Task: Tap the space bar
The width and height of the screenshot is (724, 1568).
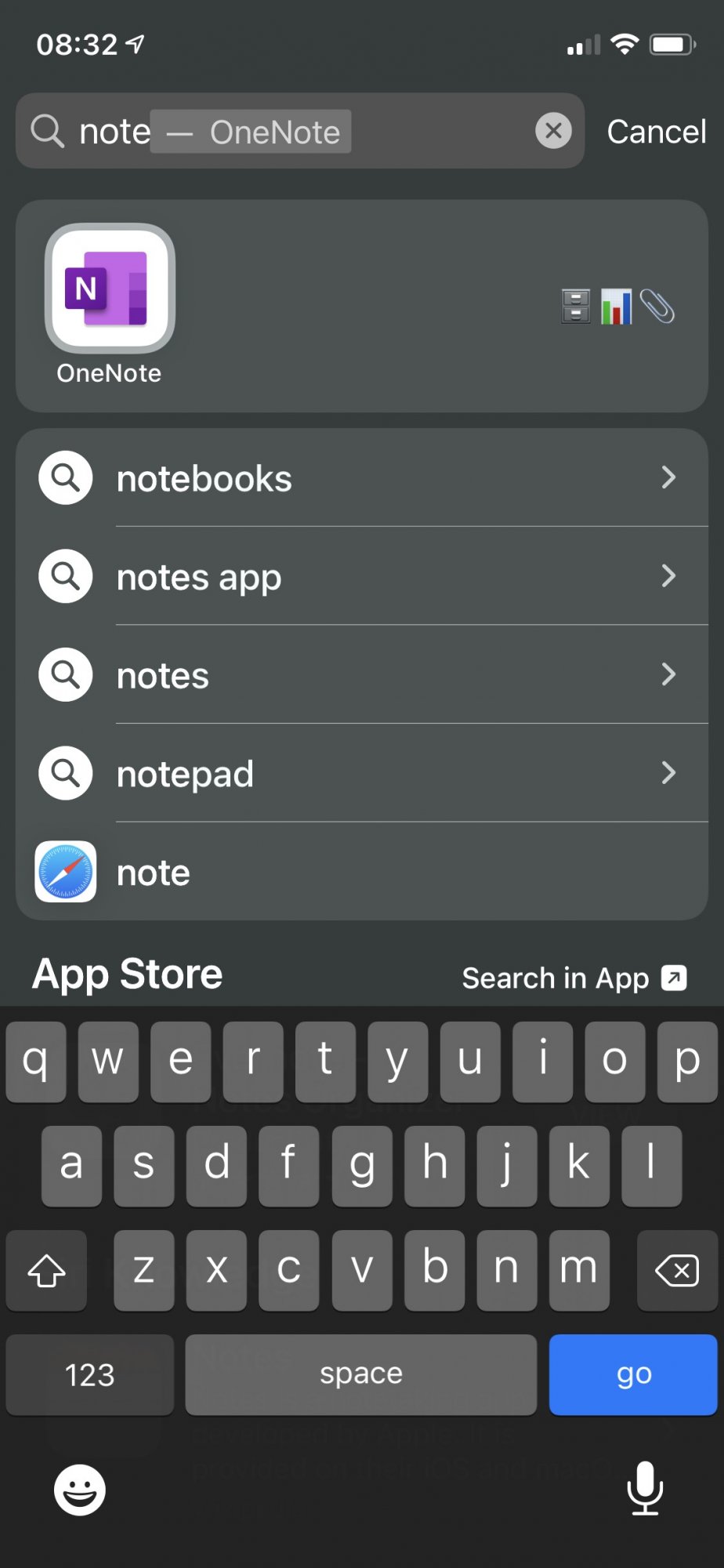Action: [x=360, y=1374]
